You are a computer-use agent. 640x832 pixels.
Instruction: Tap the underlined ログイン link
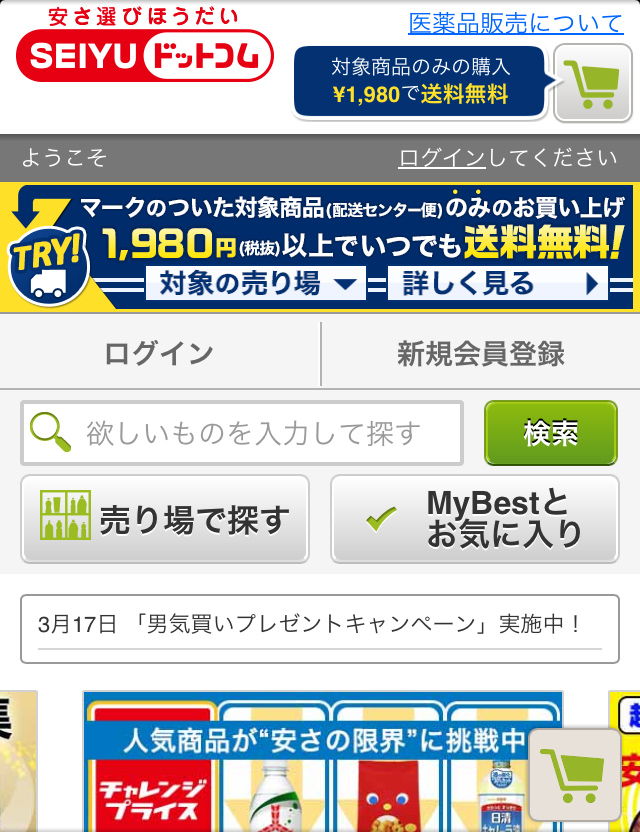441,158
